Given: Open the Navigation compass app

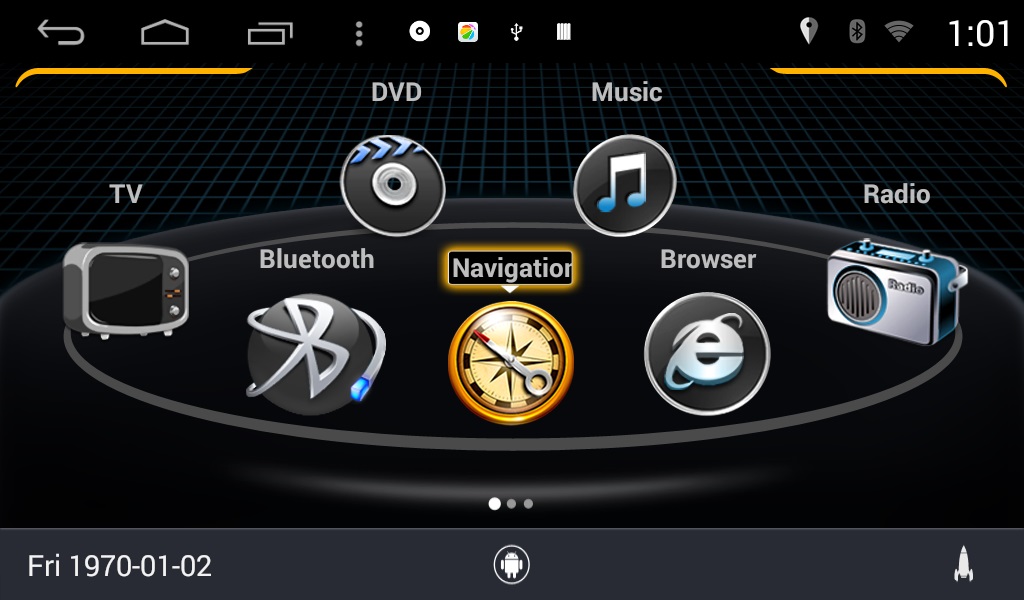Looking at the screenshot, I should pyautogui.click(x=511, y=362).
